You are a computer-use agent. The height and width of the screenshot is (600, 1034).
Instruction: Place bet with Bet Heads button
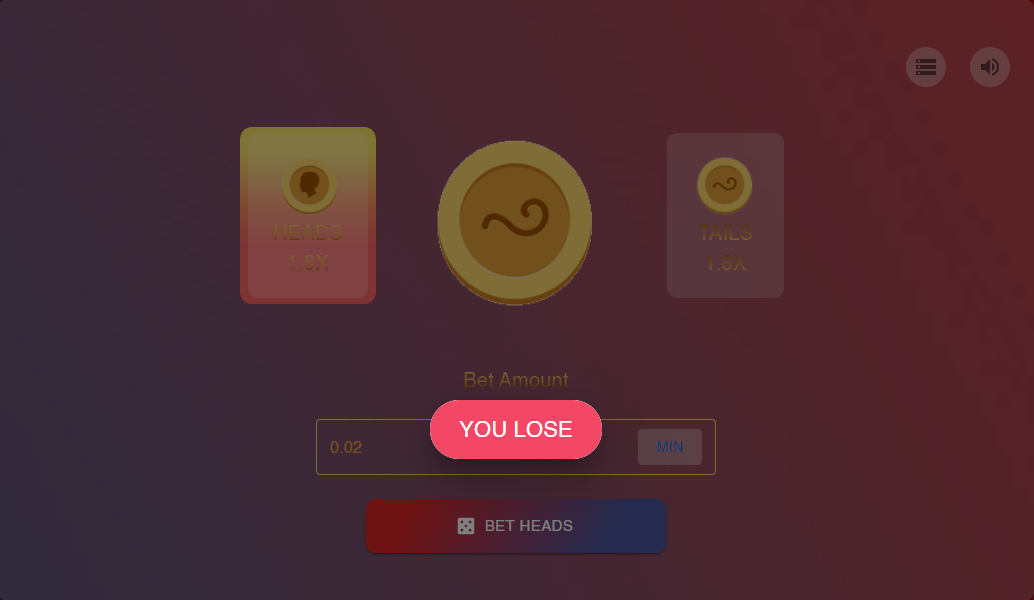click(515, 526)
